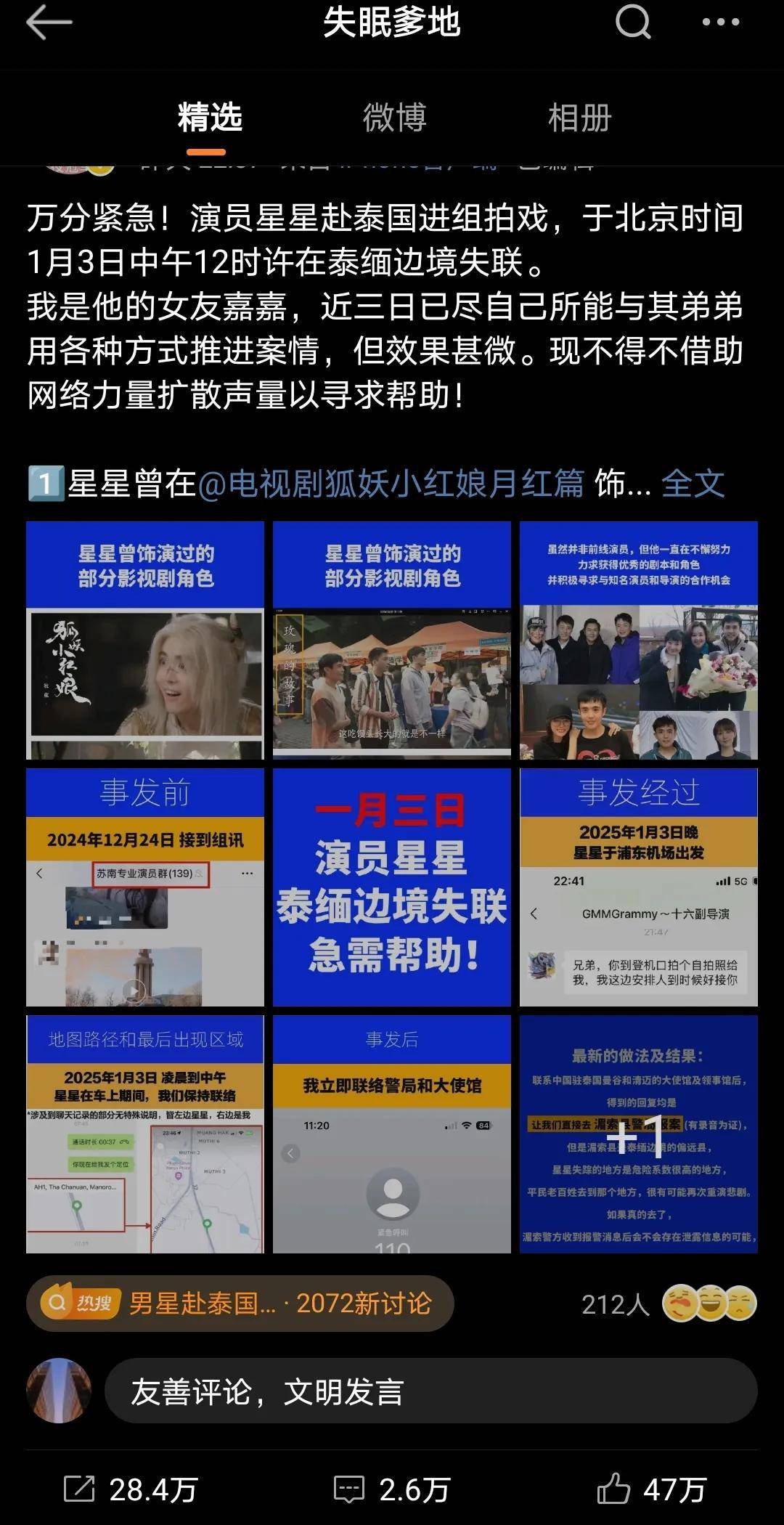
Task: Open the 地图路径和最后出现区域 image
Action: tap(145, 1134)
